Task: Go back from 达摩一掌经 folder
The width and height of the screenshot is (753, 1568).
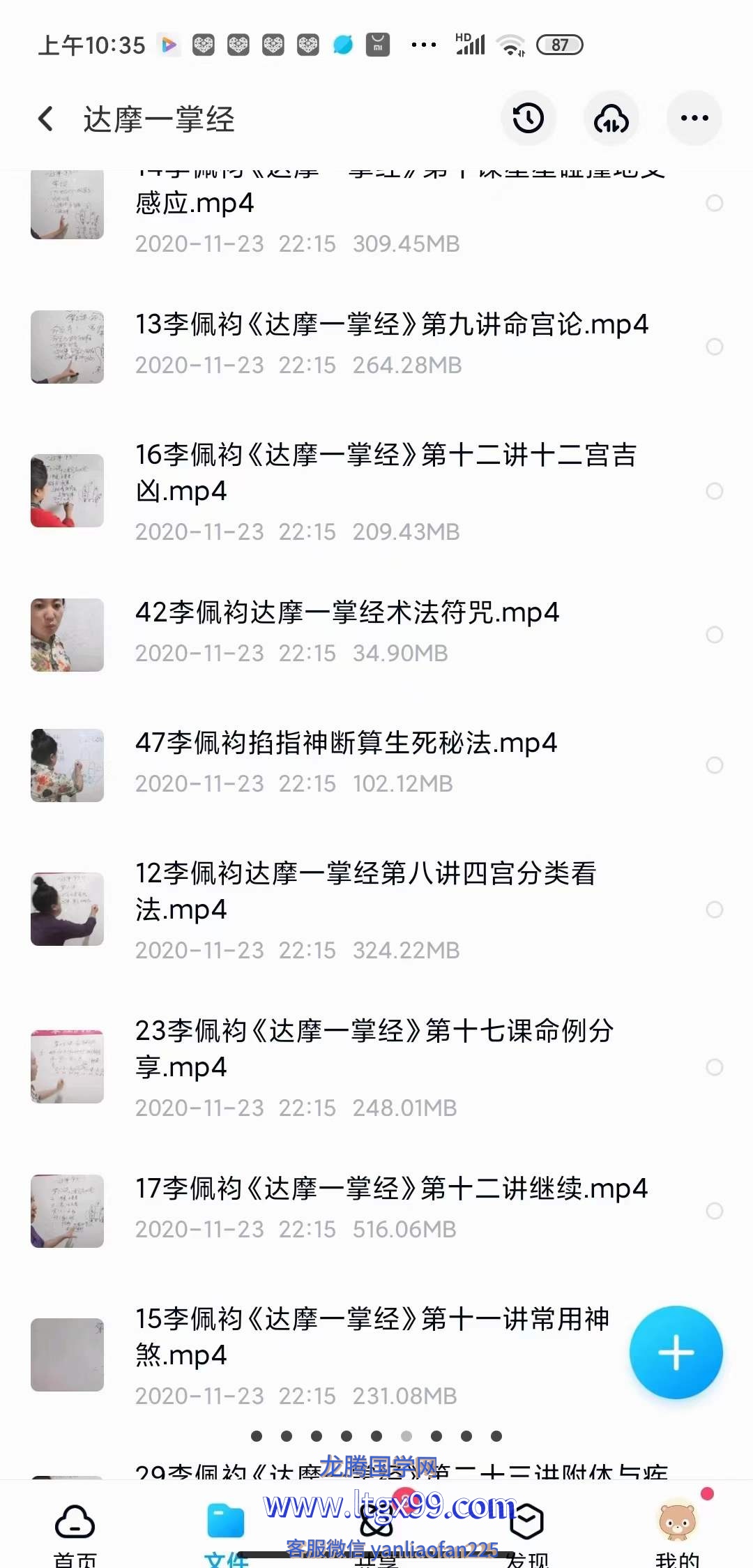Action: [46, 119]
